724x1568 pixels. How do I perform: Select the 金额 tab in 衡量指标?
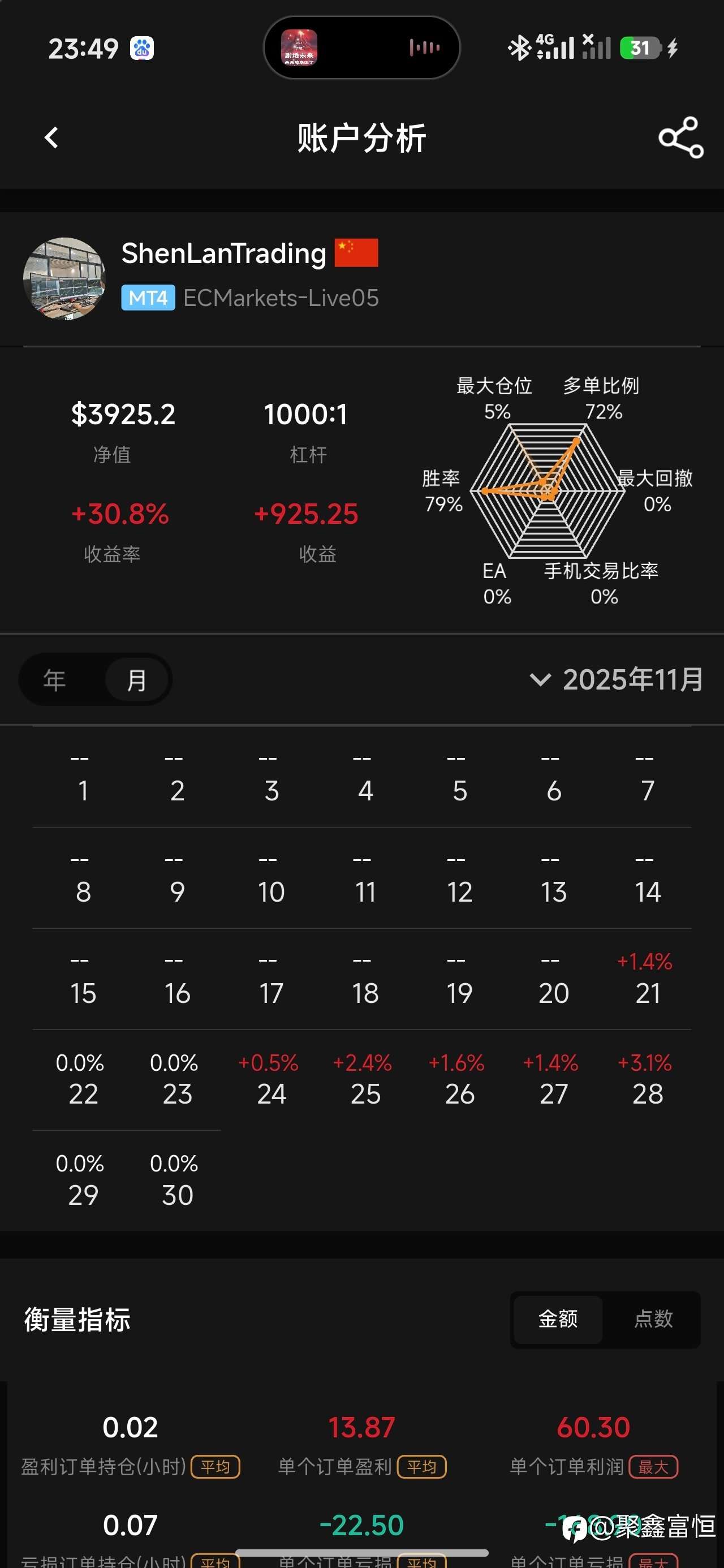click(x=558, y=1319)
